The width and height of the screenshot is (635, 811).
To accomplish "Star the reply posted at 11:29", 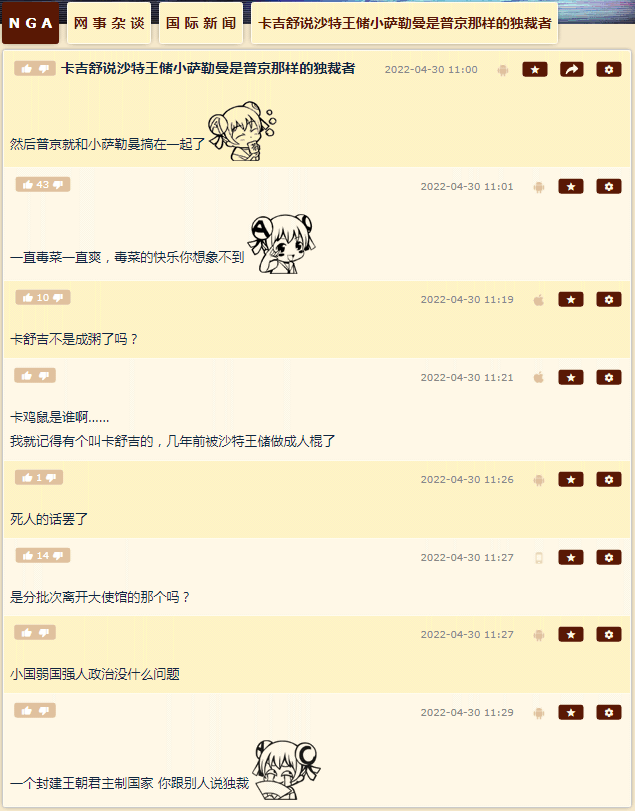I will click(571, 713).
